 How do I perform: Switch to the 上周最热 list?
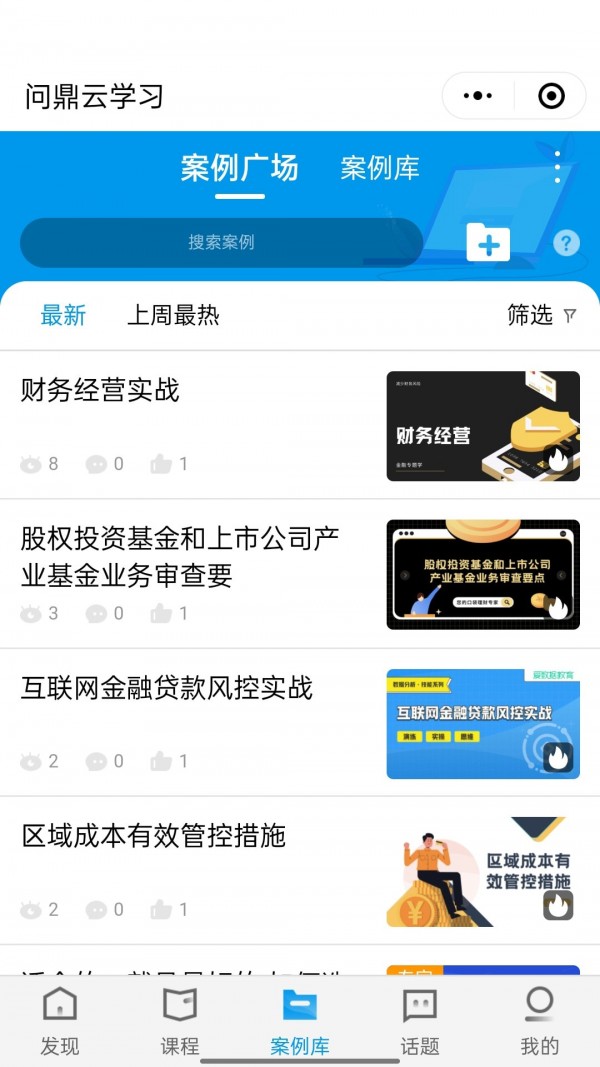(173, 315)
